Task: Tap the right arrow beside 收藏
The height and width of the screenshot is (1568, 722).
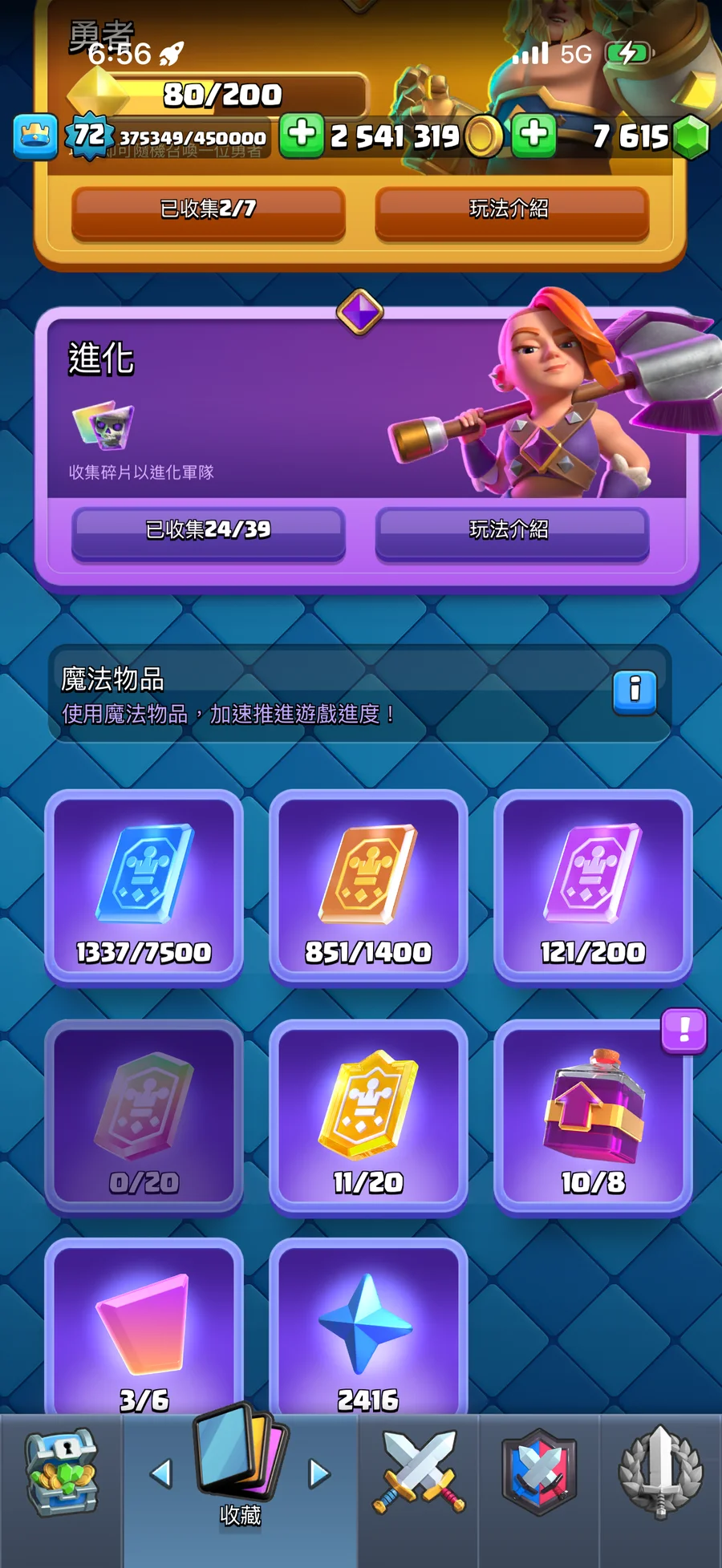Action: pyautogui.click(x=319, y=1473)
